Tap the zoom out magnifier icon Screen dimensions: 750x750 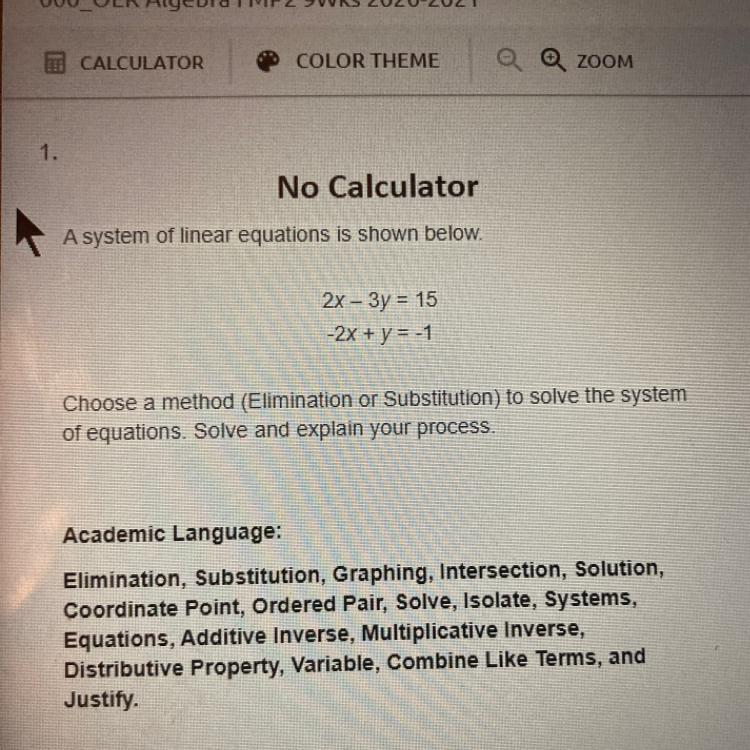[x=510, y=60]
